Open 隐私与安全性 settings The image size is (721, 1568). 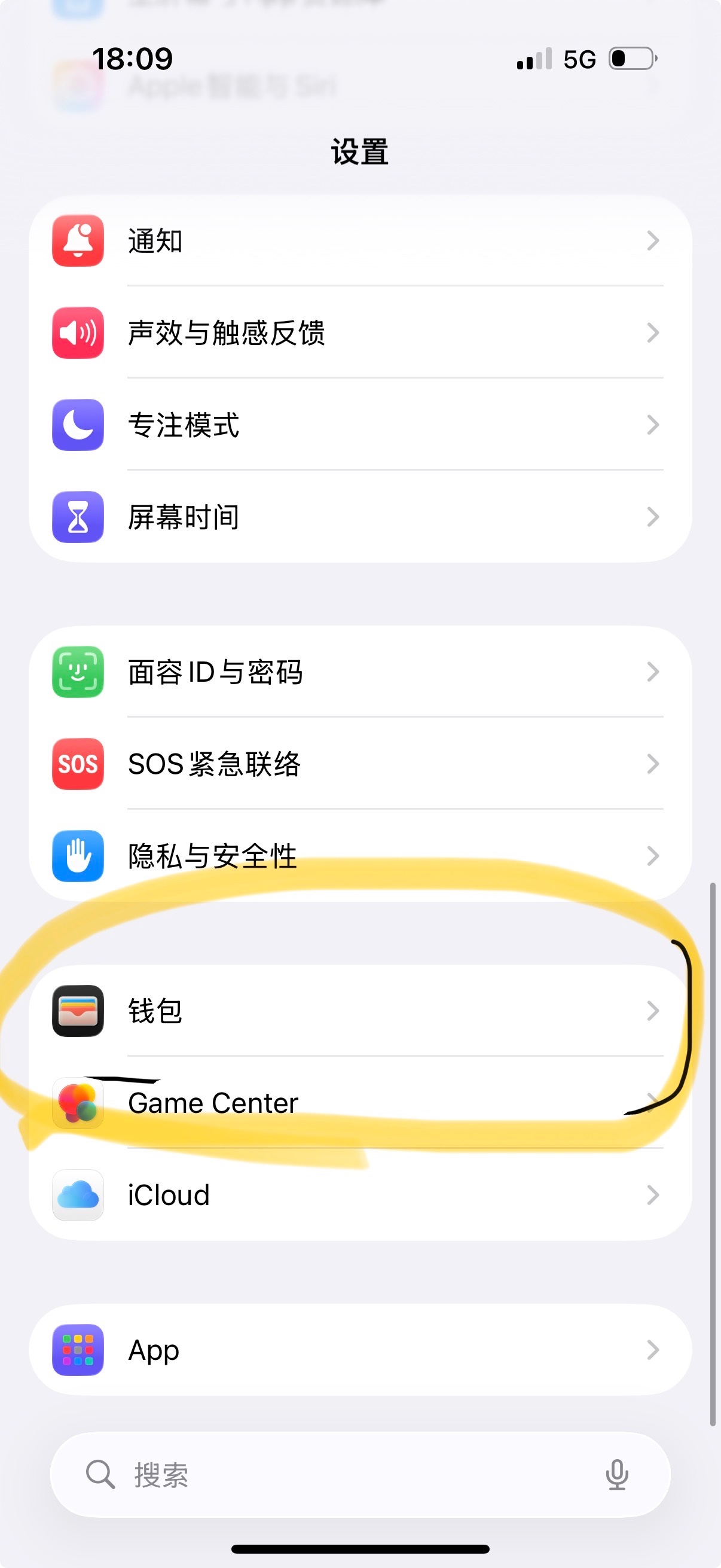pyautogui.click(x=359, y=856)
